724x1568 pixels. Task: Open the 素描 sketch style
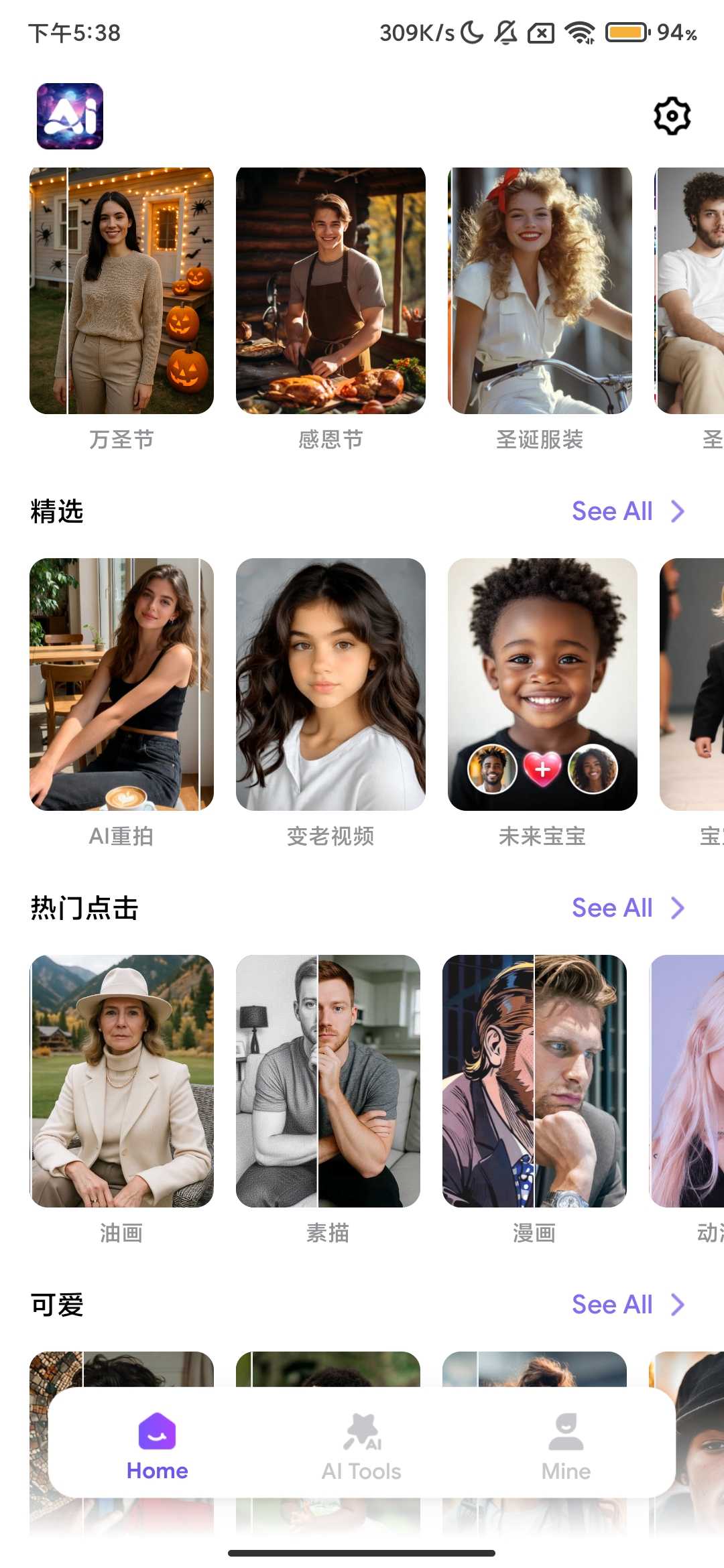tap(328, 1081)
